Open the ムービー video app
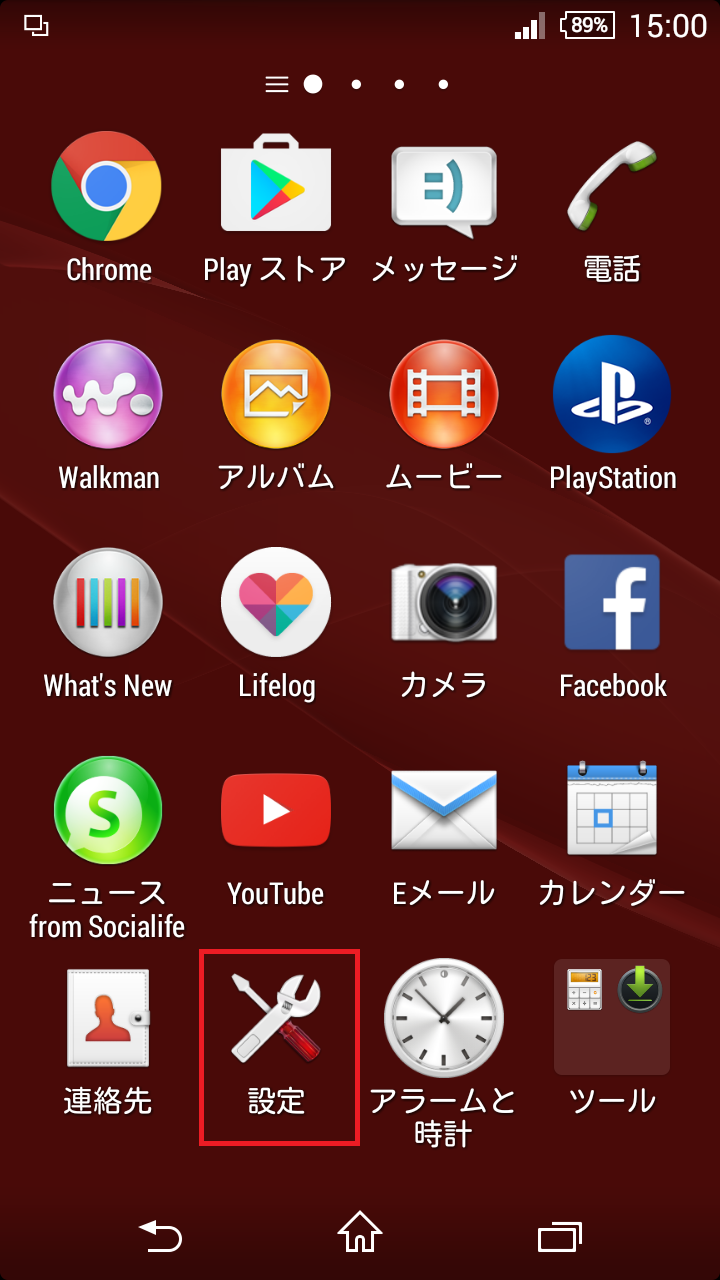Screen dimensions: 720x1280 (x=443, y=394)
